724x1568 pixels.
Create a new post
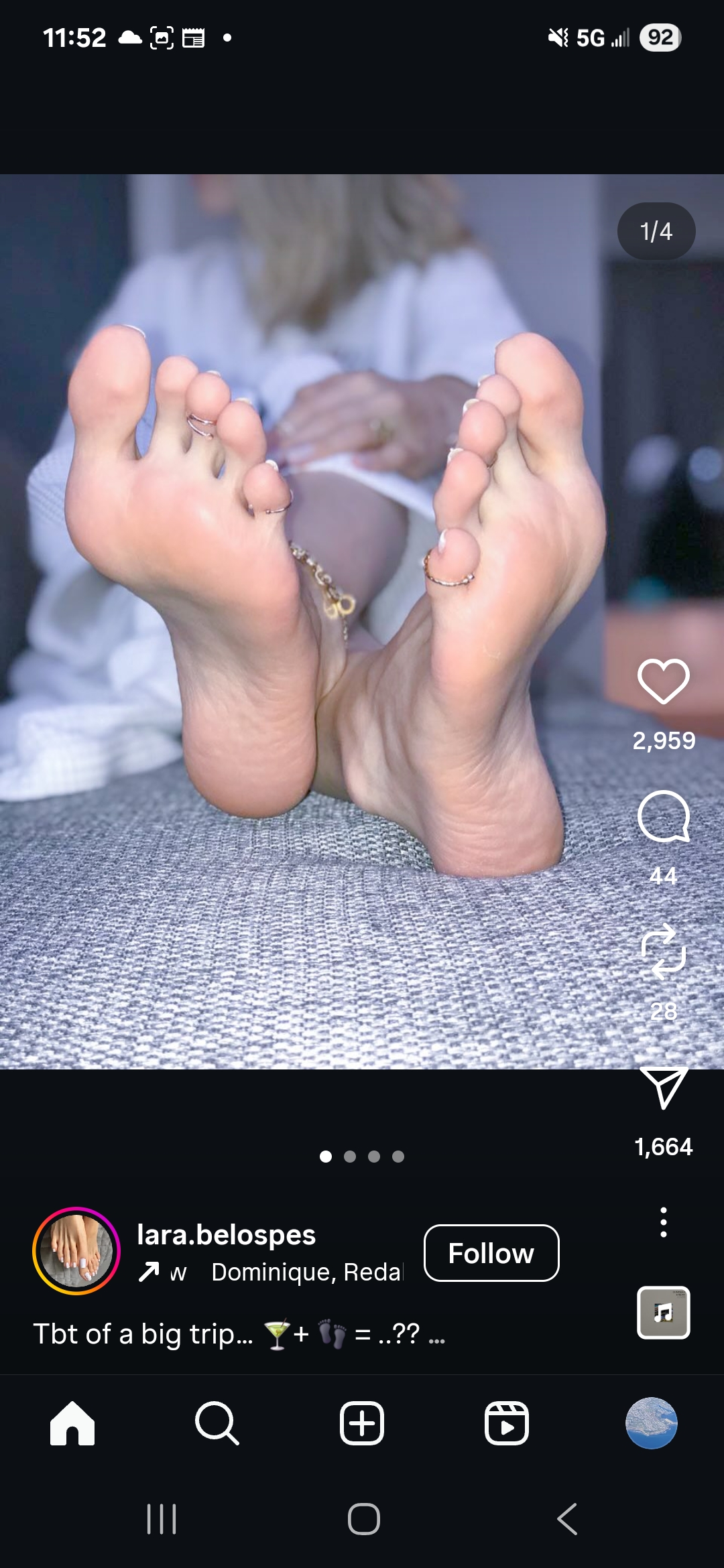click(362, 1423)
